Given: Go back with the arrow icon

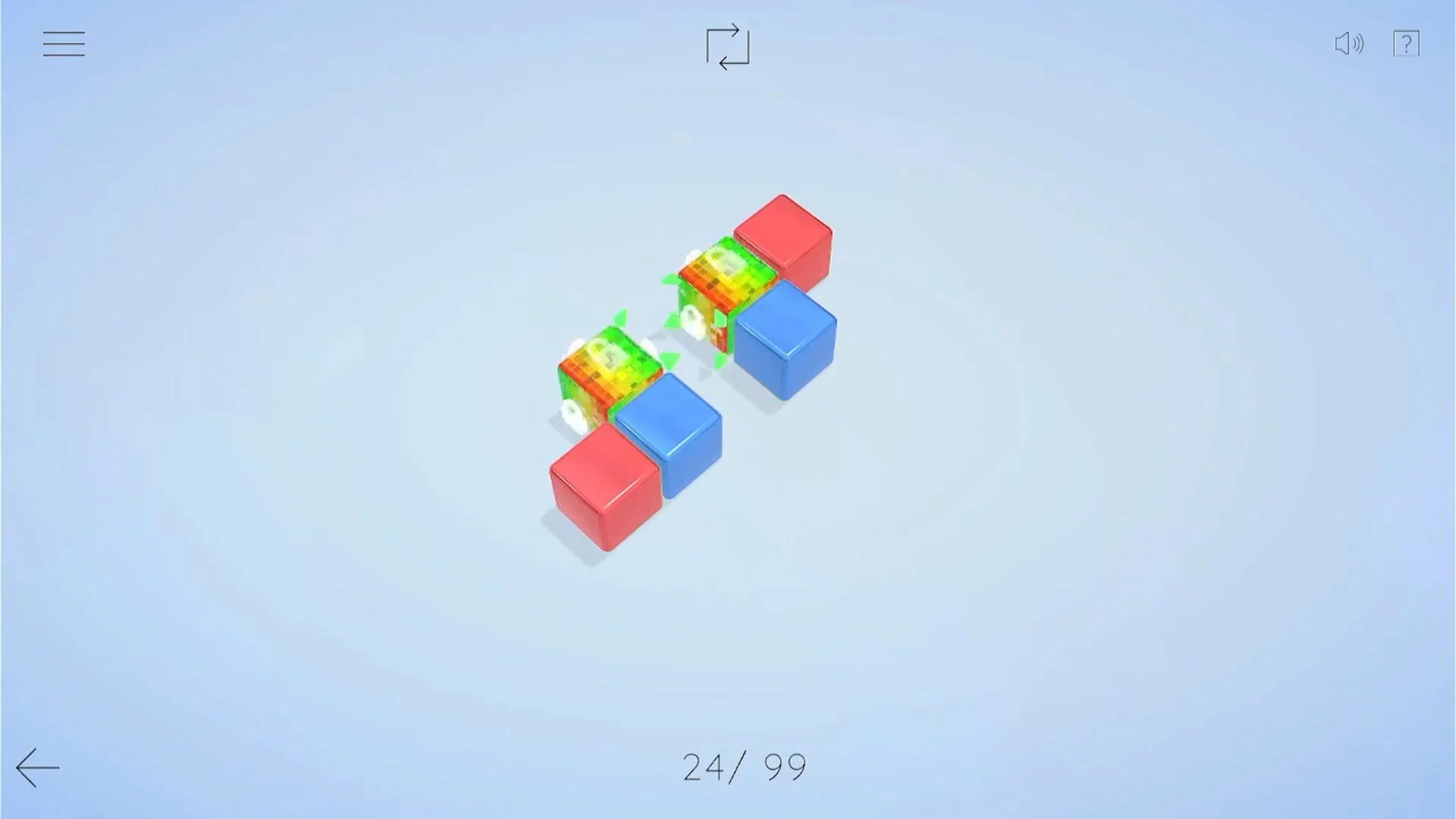Looking at the screenshot, I should pos(37,767).
